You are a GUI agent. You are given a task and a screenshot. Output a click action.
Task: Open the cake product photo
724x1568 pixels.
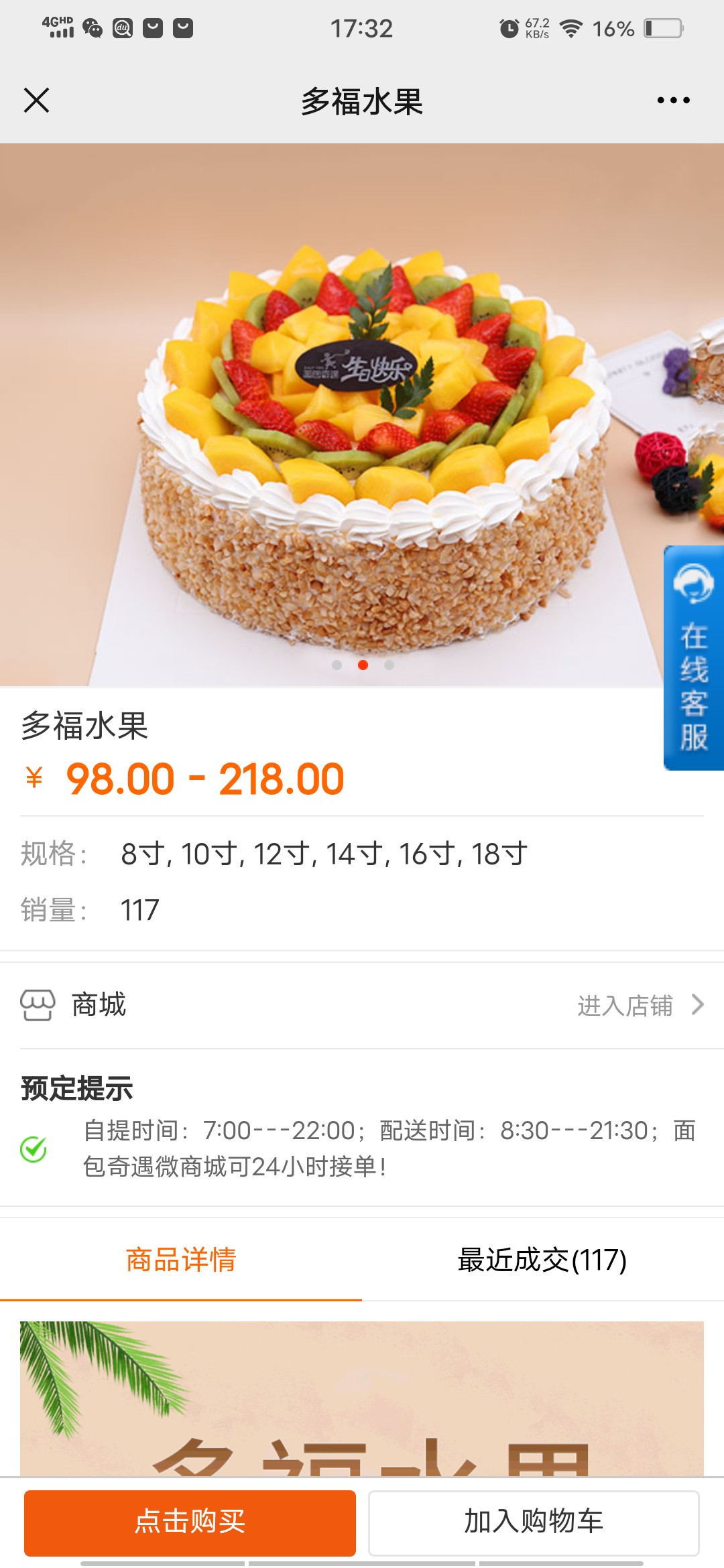coord(362,415)
